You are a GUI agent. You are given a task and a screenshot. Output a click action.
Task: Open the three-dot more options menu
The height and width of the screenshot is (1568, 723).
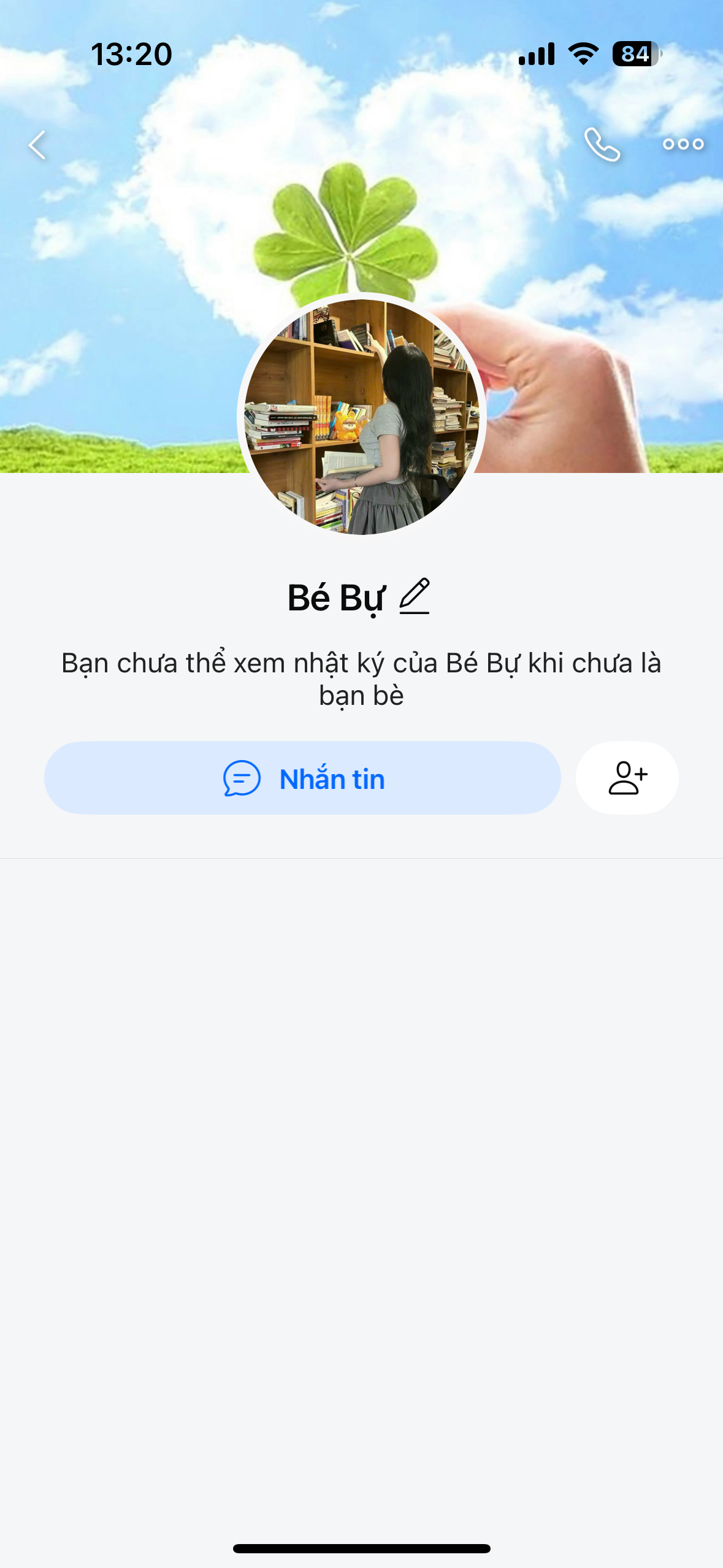tap(683, 145)
